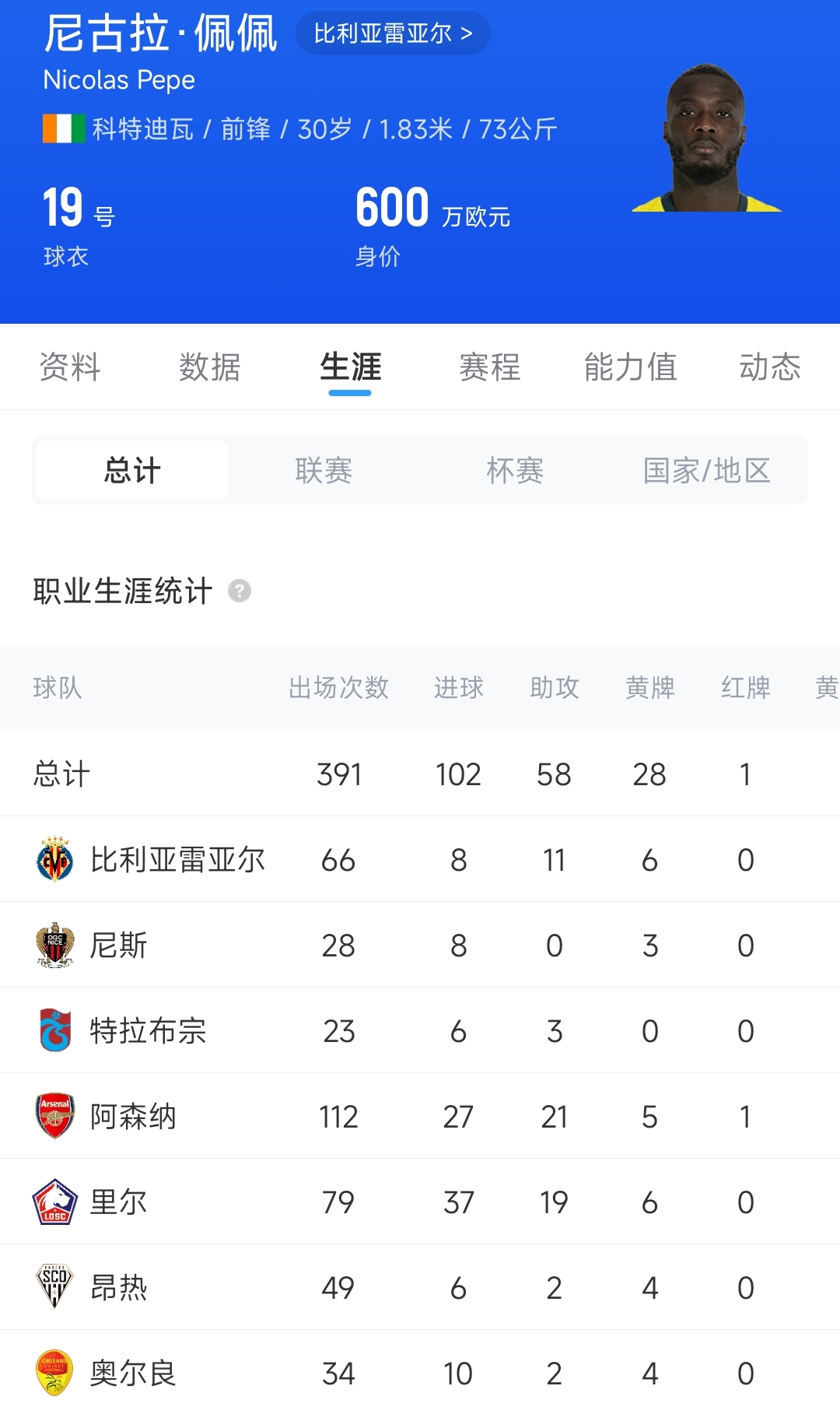Open the 能力值 tab

click(630, 367)
